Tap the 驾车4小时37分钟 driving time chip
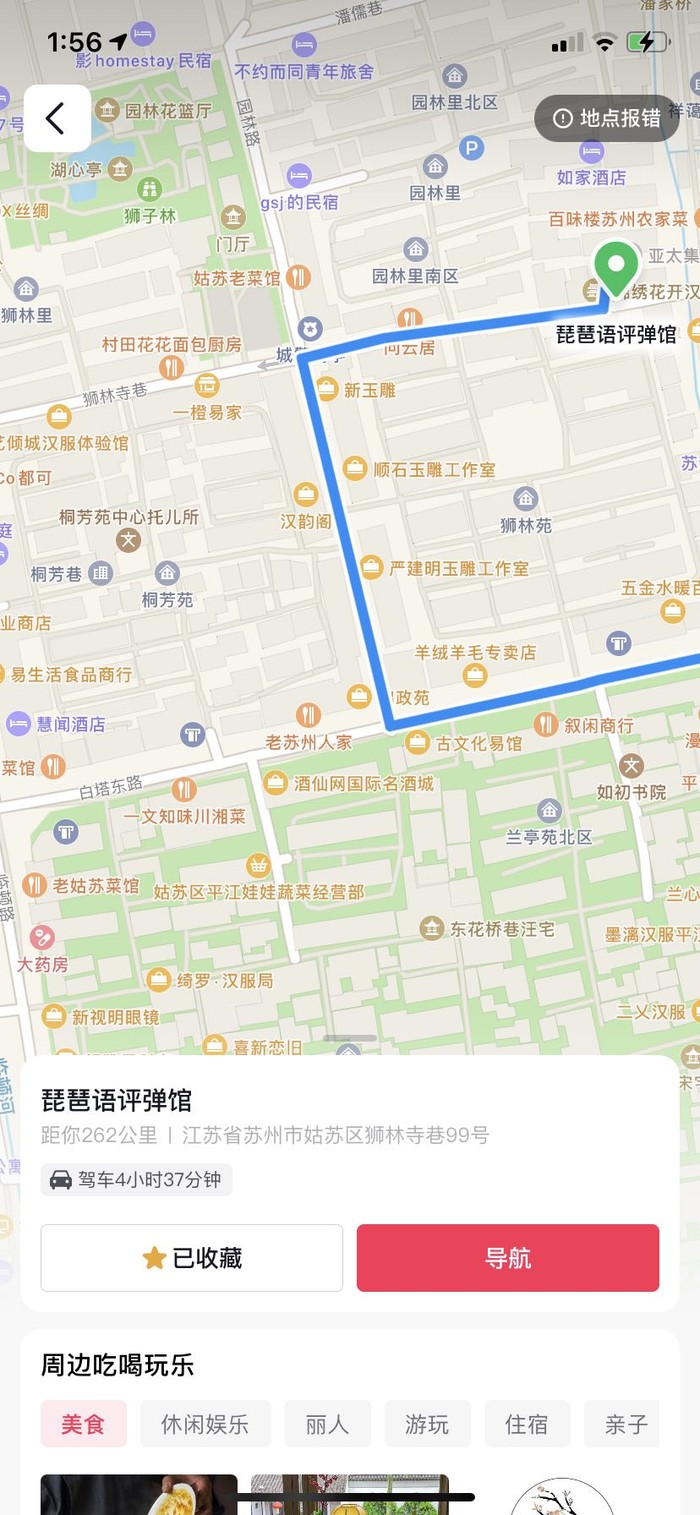The image size is (700, 1515). [x=137, y=1180]
